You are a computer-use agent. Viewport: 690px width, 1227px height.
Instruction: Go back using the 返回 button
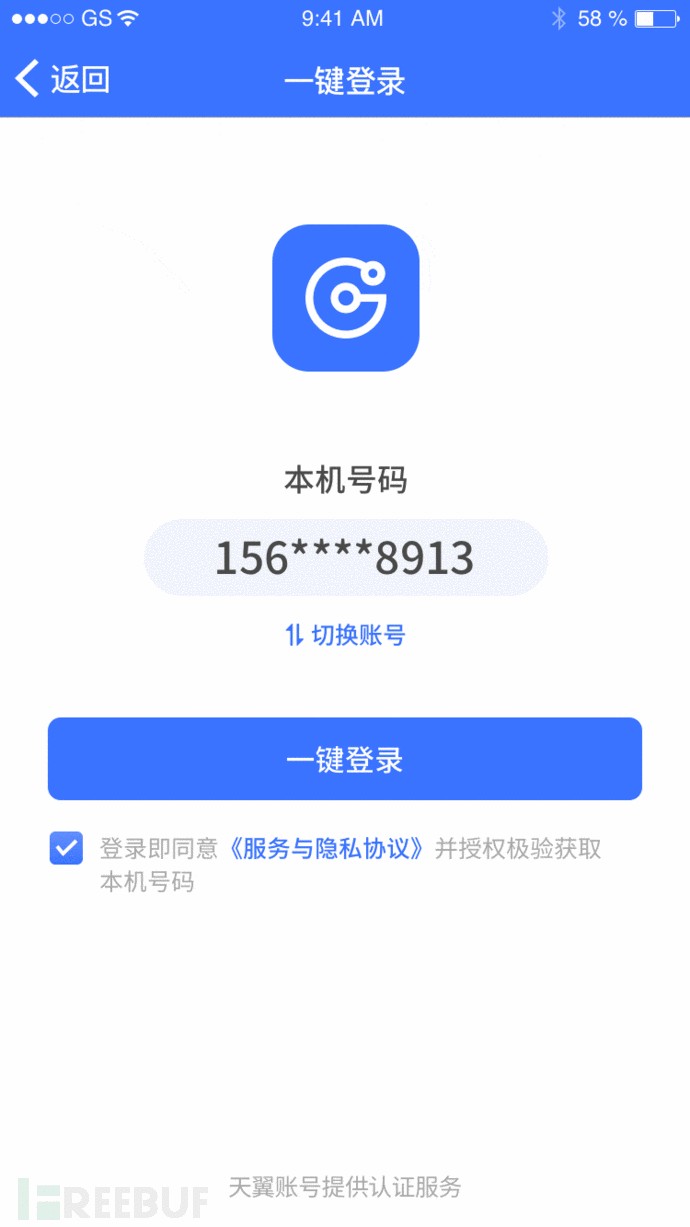click(x=62, y=80)
